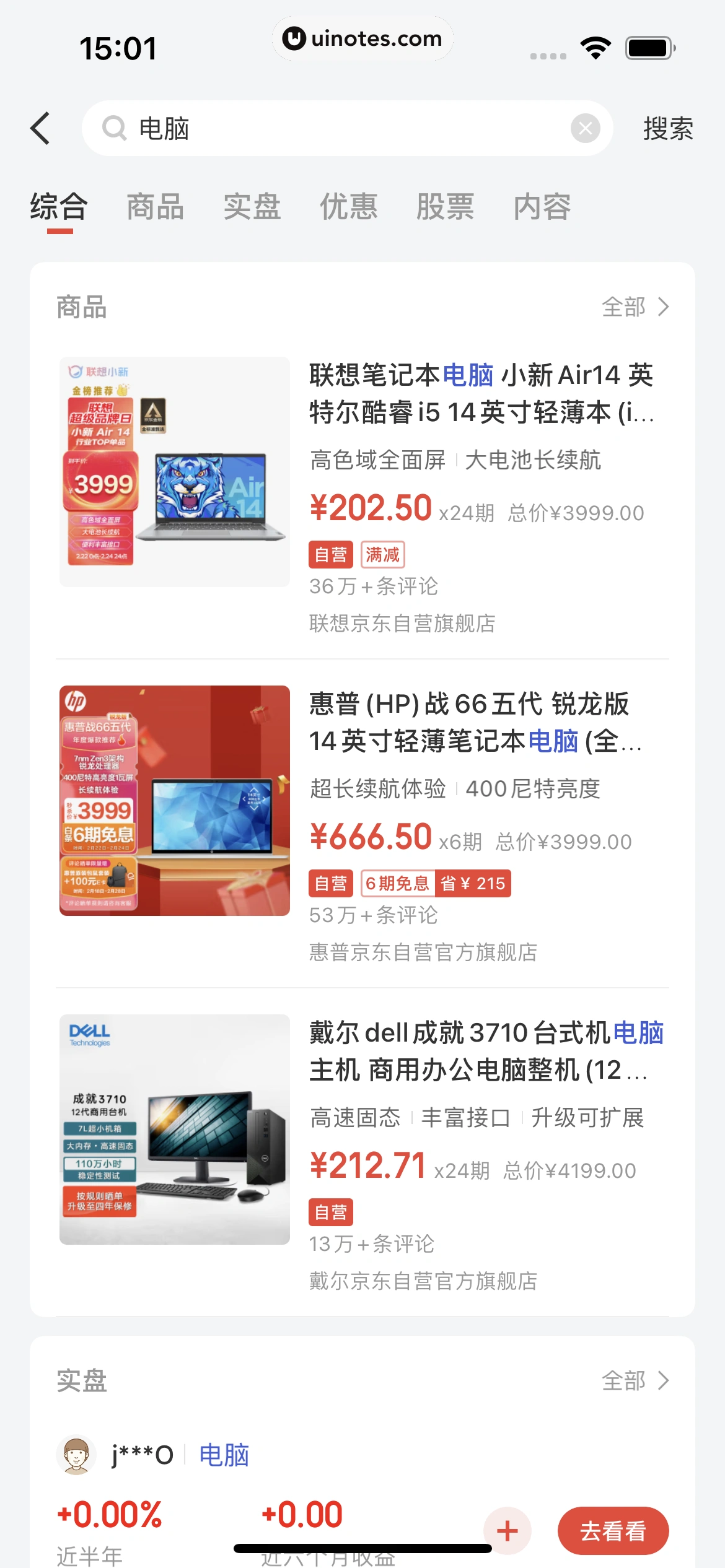This screenshot has height=1568, width=725.
Task: Clear the search text
Action: pos(585,129)
